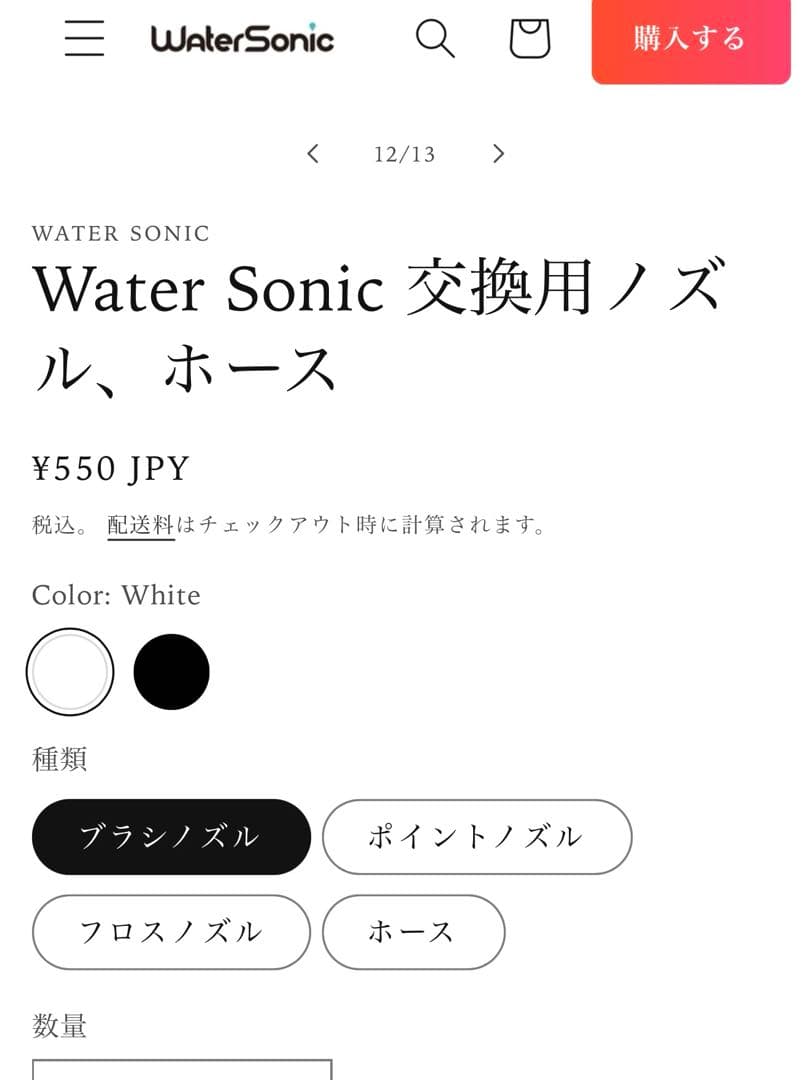
Task: Choose the ホース variant
Action: [412, 932]
